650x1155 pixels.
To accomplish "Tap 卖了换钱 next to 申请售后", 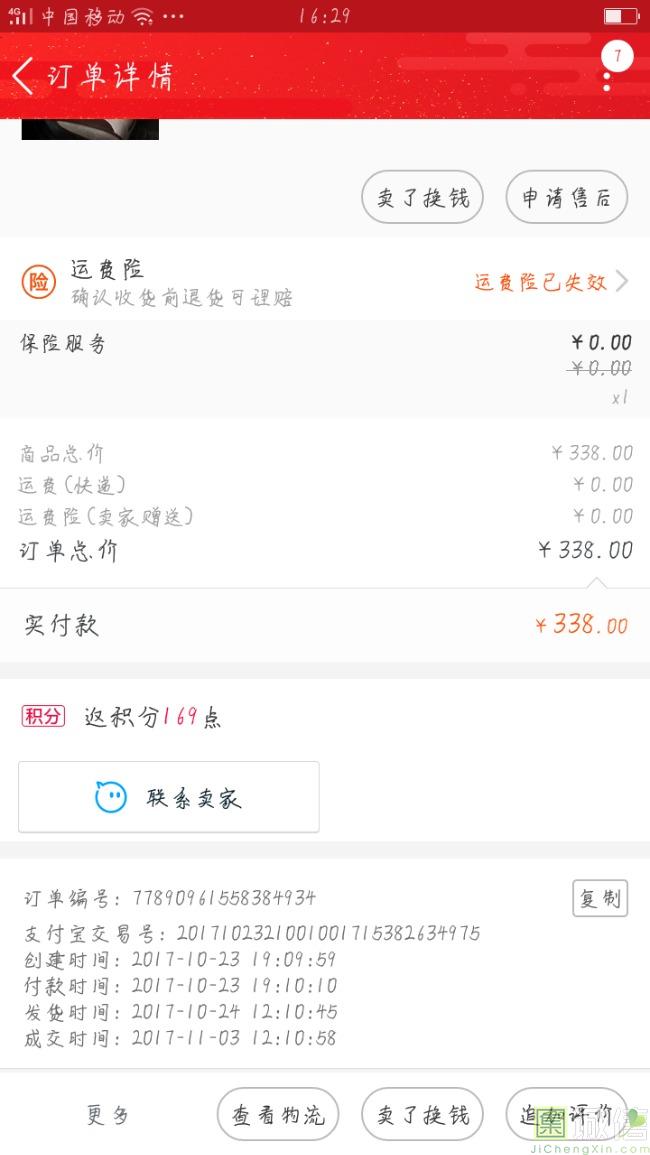I will (x=422, y=197).
